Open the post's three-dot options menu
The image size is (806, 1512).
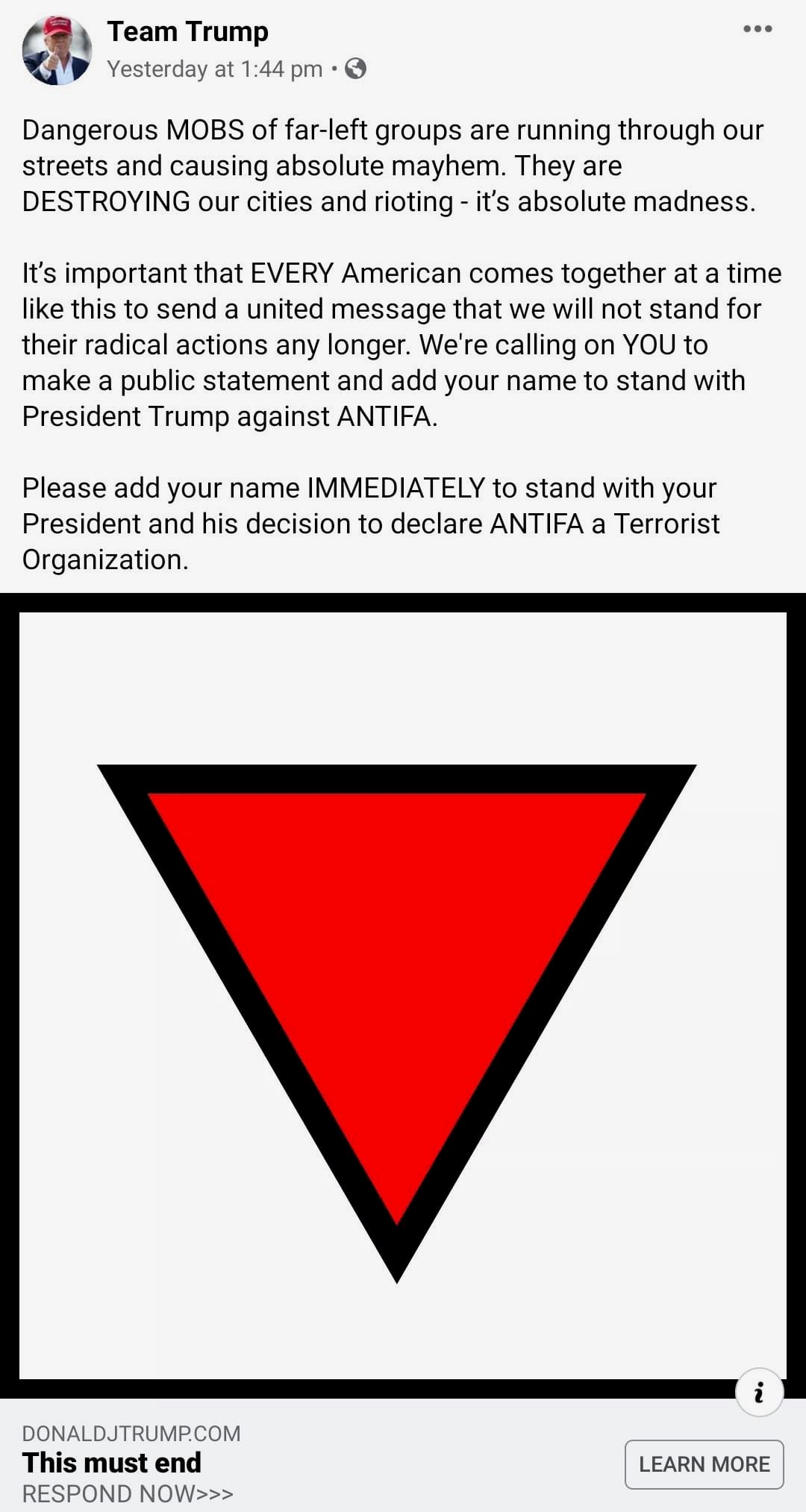[757, 29]
